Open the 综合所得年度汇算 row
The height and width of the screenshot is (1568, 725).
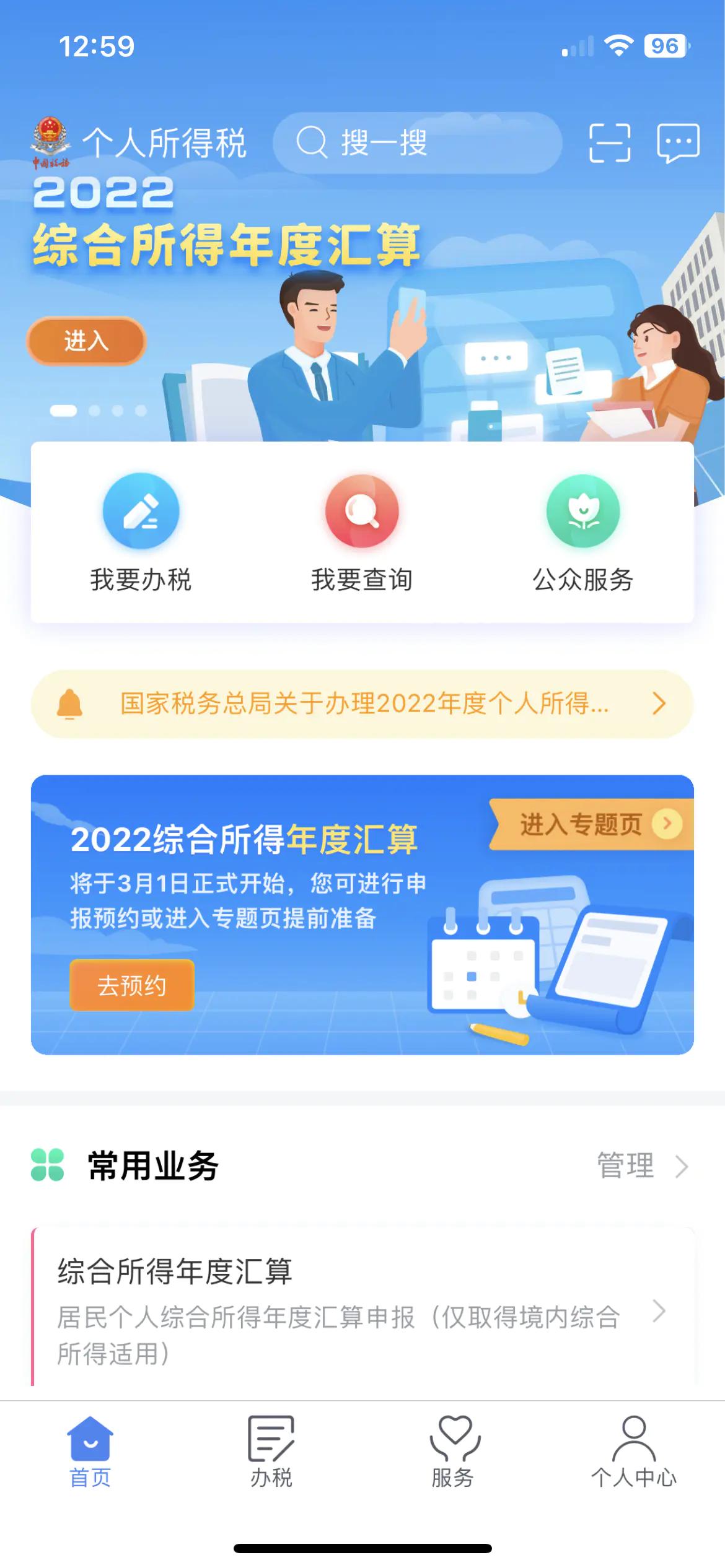pyautogui.click(x=362, y=1309)
